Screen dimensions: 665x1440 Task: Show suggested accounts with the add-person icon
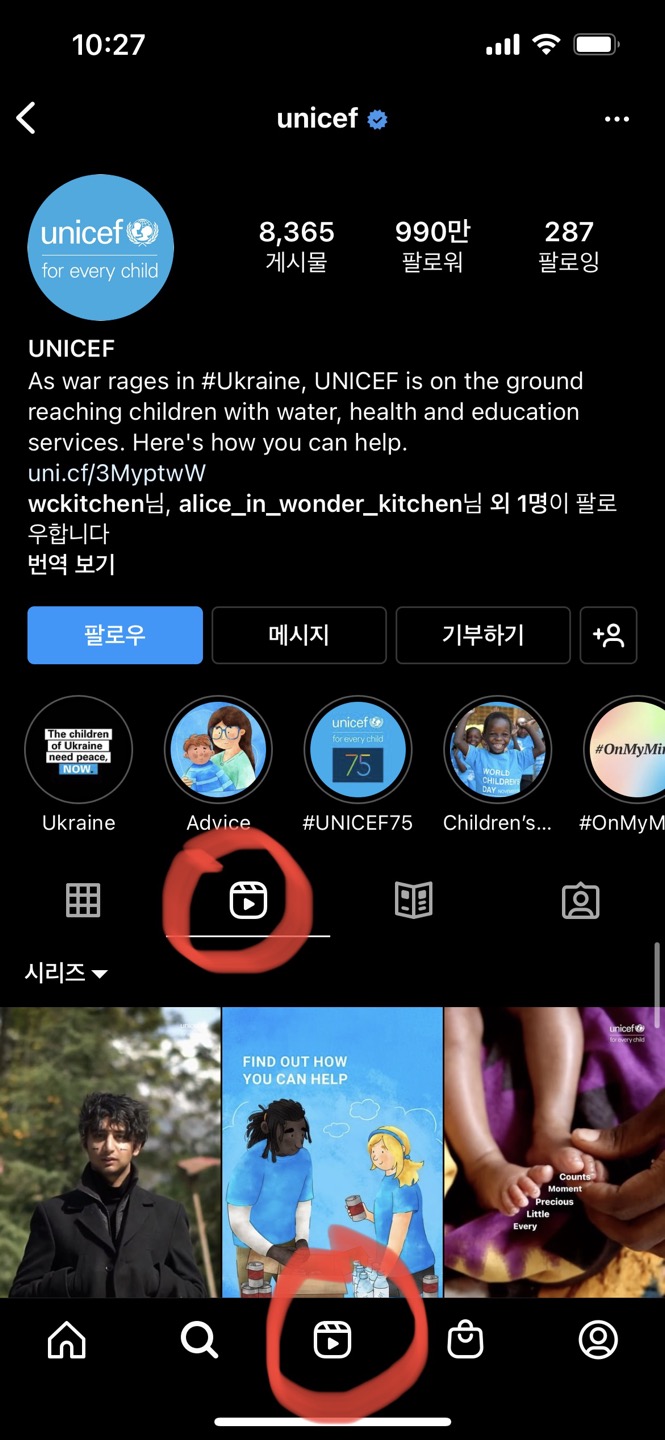pos(608,635)
